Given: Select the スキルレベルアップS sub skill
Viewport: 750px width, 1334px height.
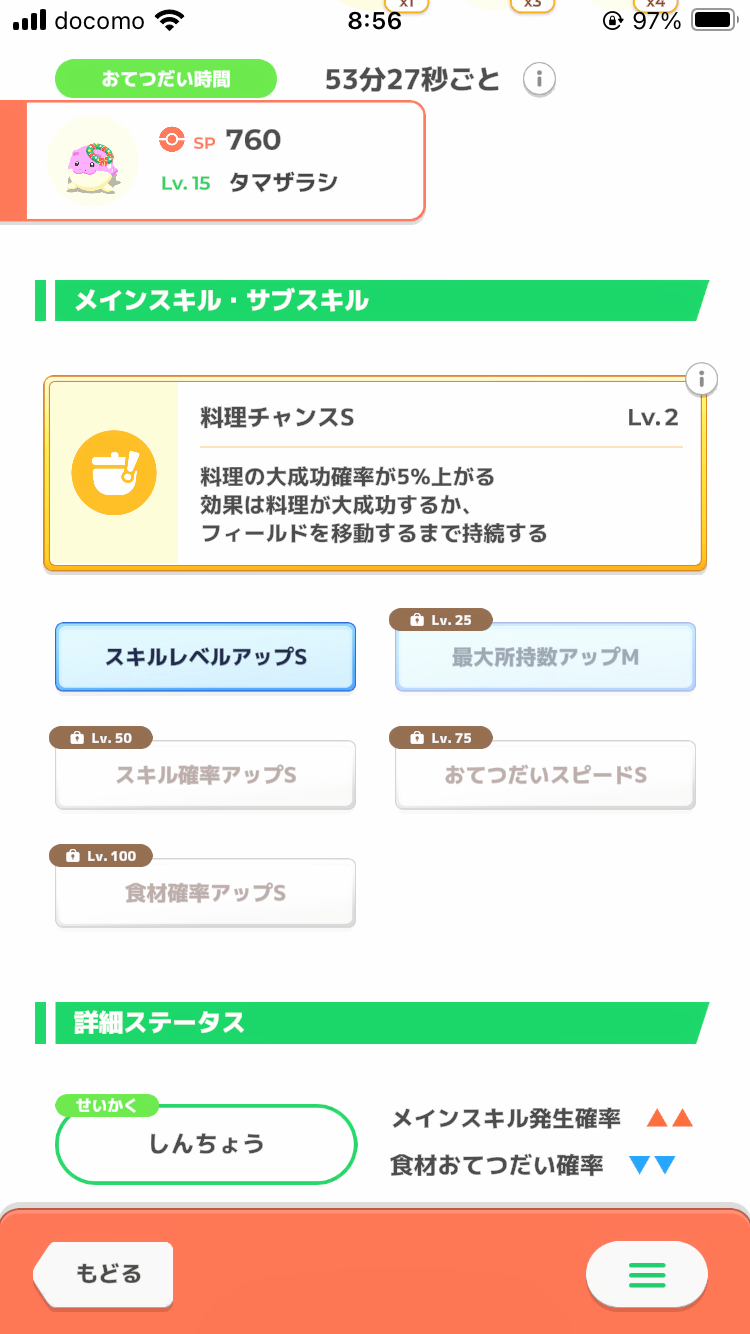Looking at the screenshot, I should click(205, 657).
